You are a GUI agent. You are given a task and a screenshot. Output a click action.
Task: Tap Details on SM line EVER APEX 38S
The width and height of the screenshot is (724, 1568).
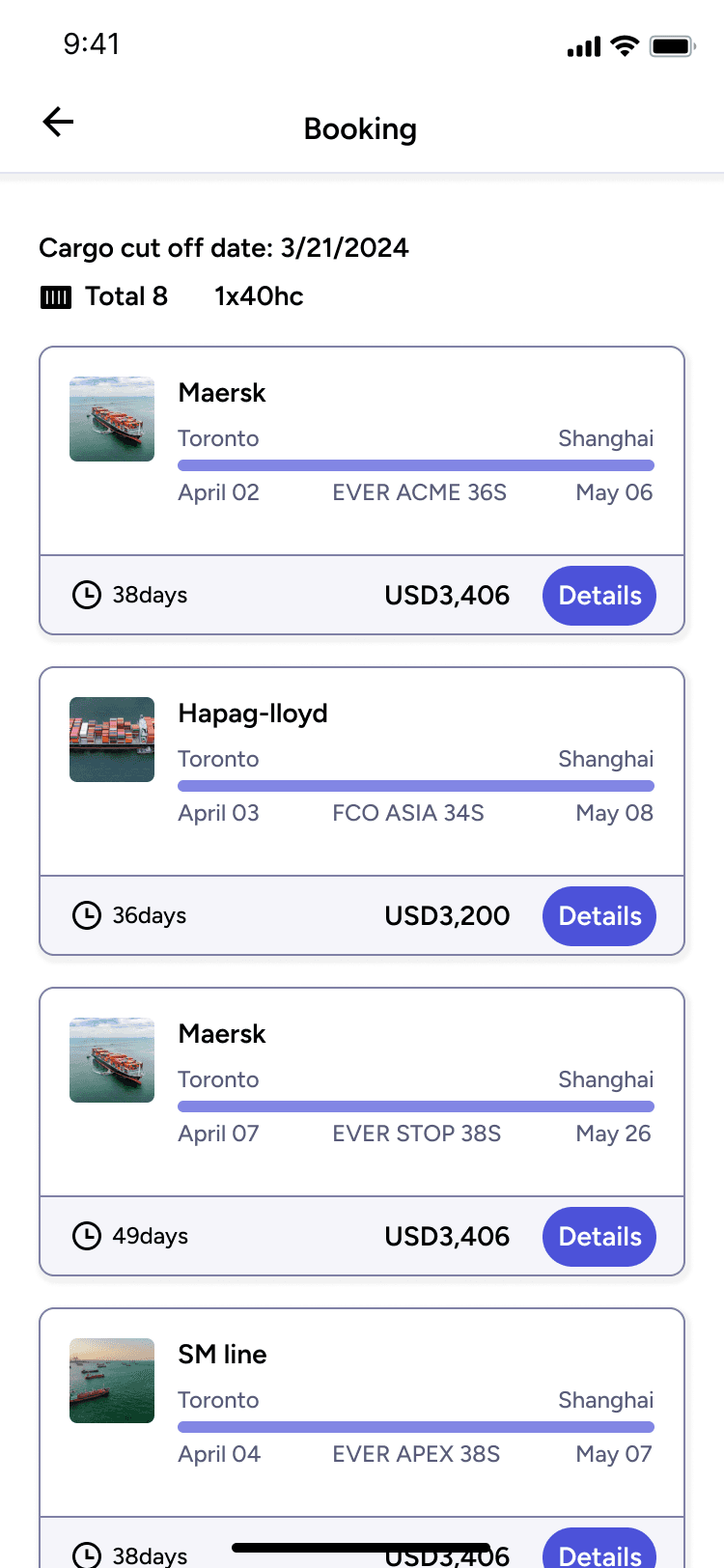coord(599,1551)
